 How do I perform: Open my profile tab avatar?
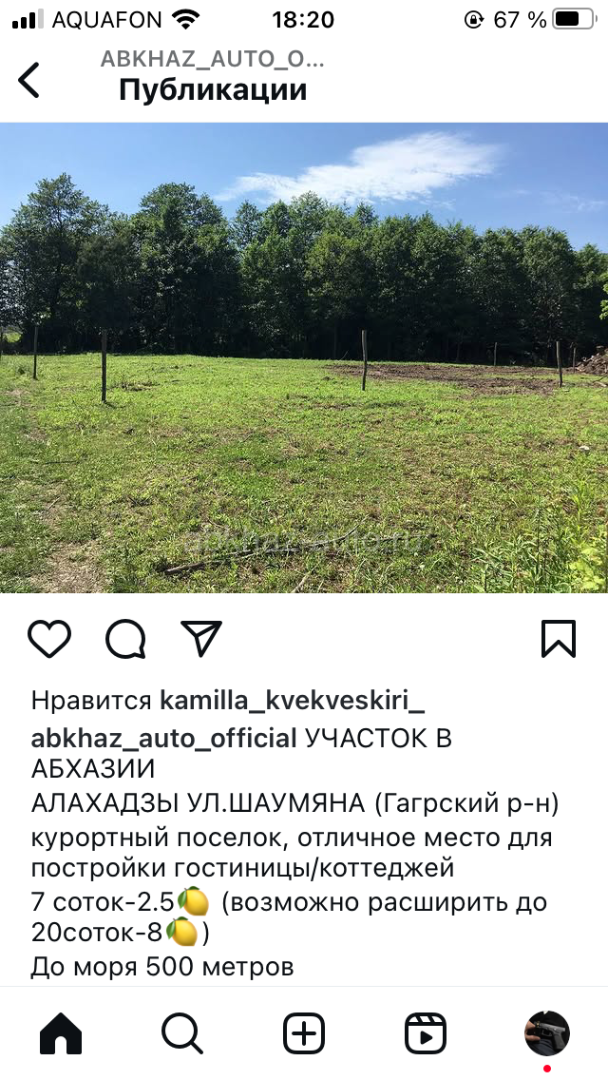547,1033
